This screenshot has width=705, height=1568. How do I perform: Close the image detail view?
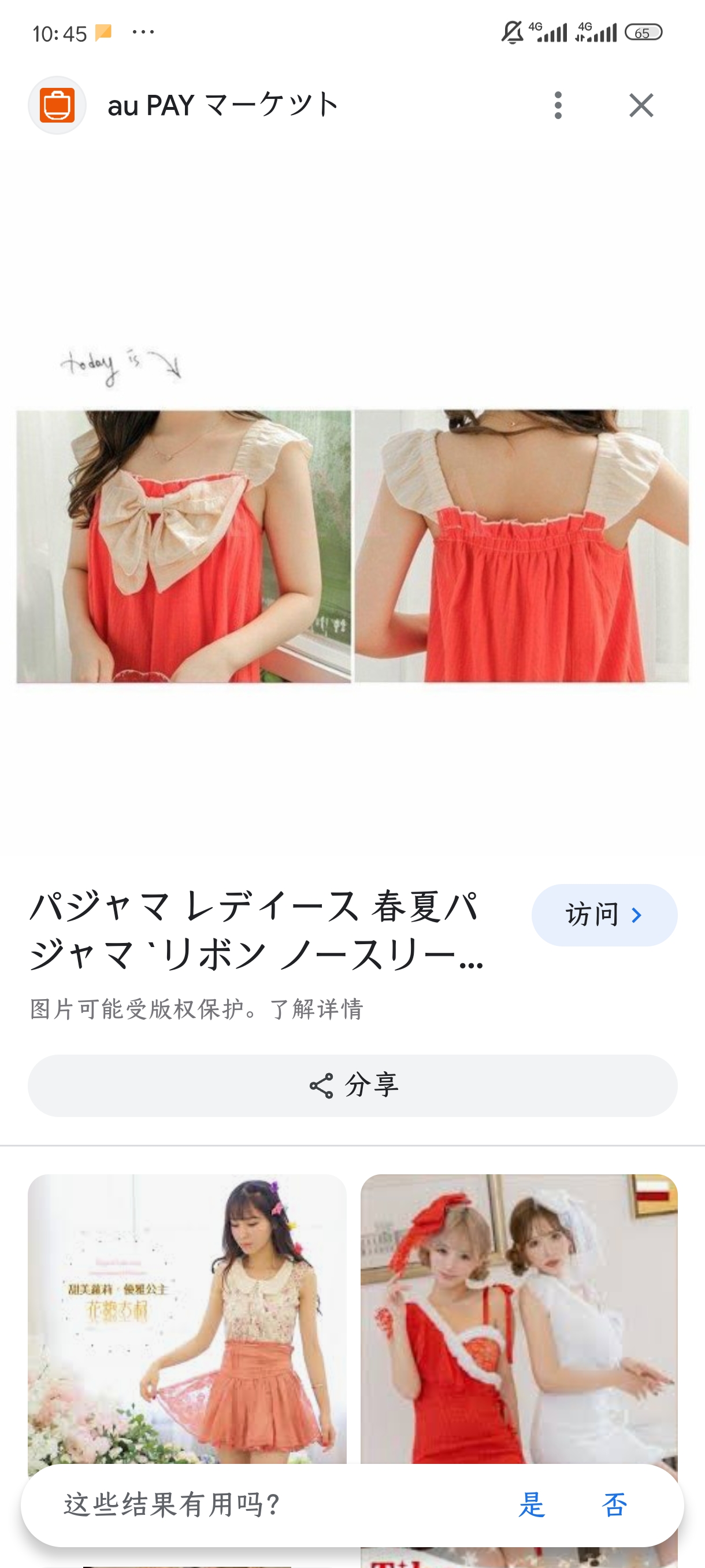[640, 105]
